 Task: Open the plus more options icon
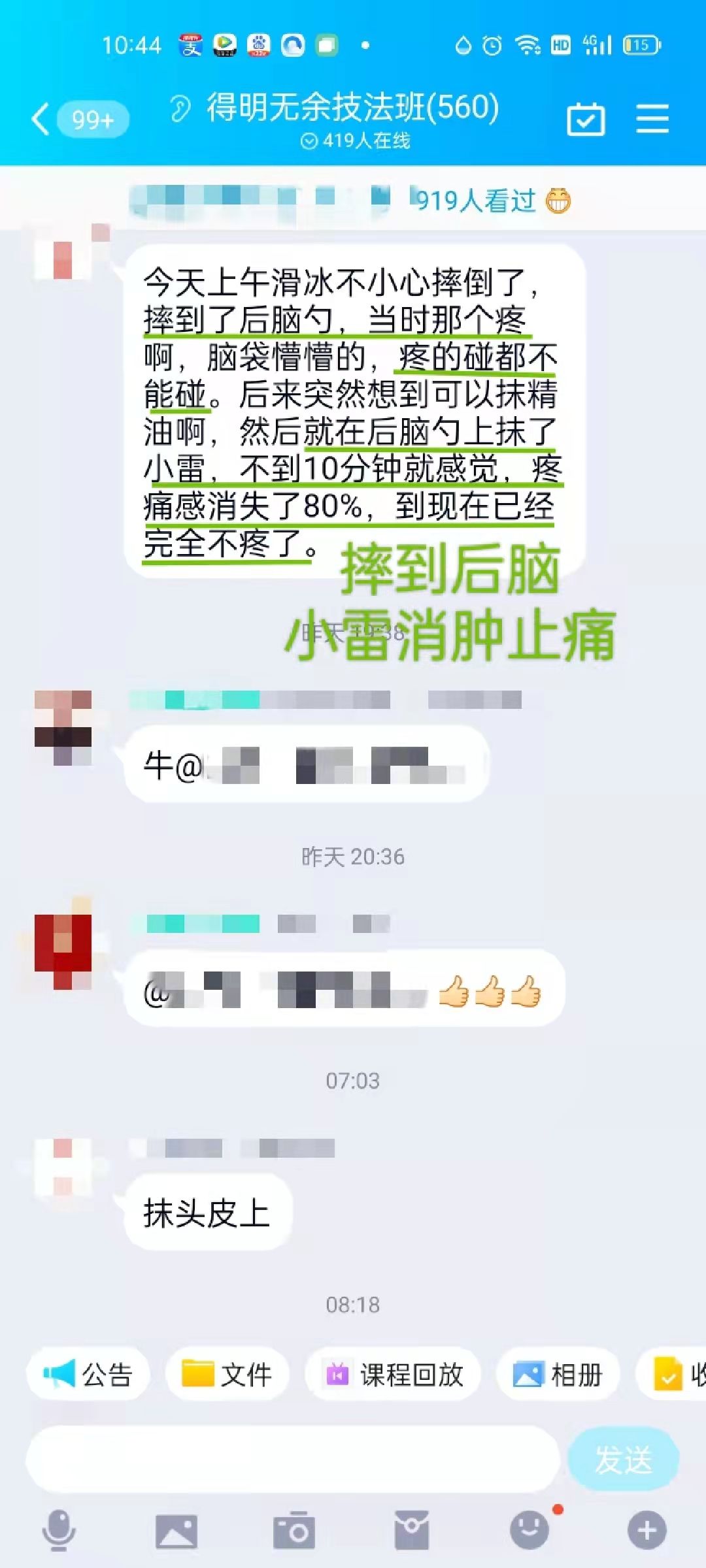click(x=647, y=1530)
